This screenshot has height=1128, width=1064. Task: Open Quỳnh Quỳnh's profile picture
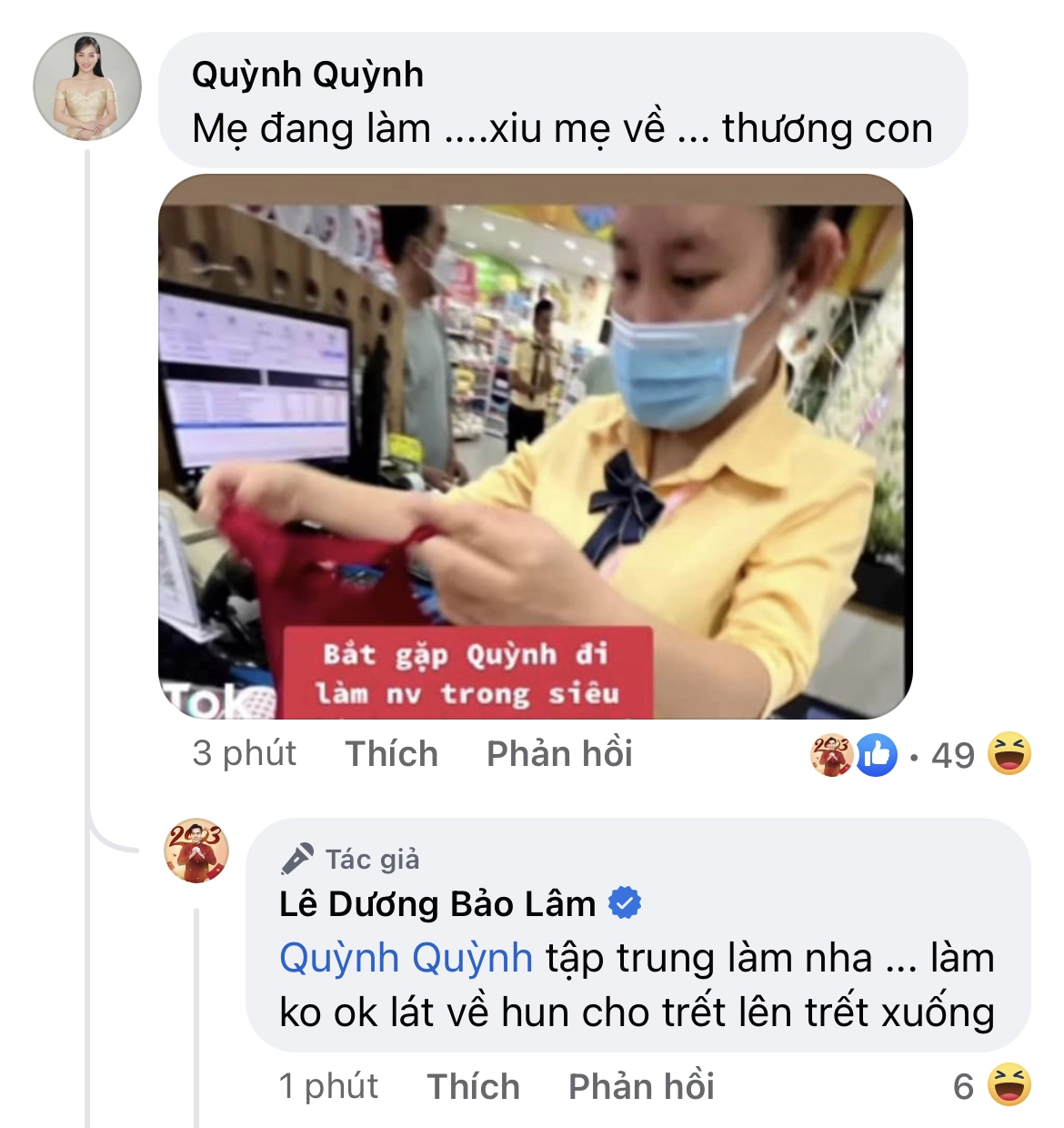tap(87, 87)
